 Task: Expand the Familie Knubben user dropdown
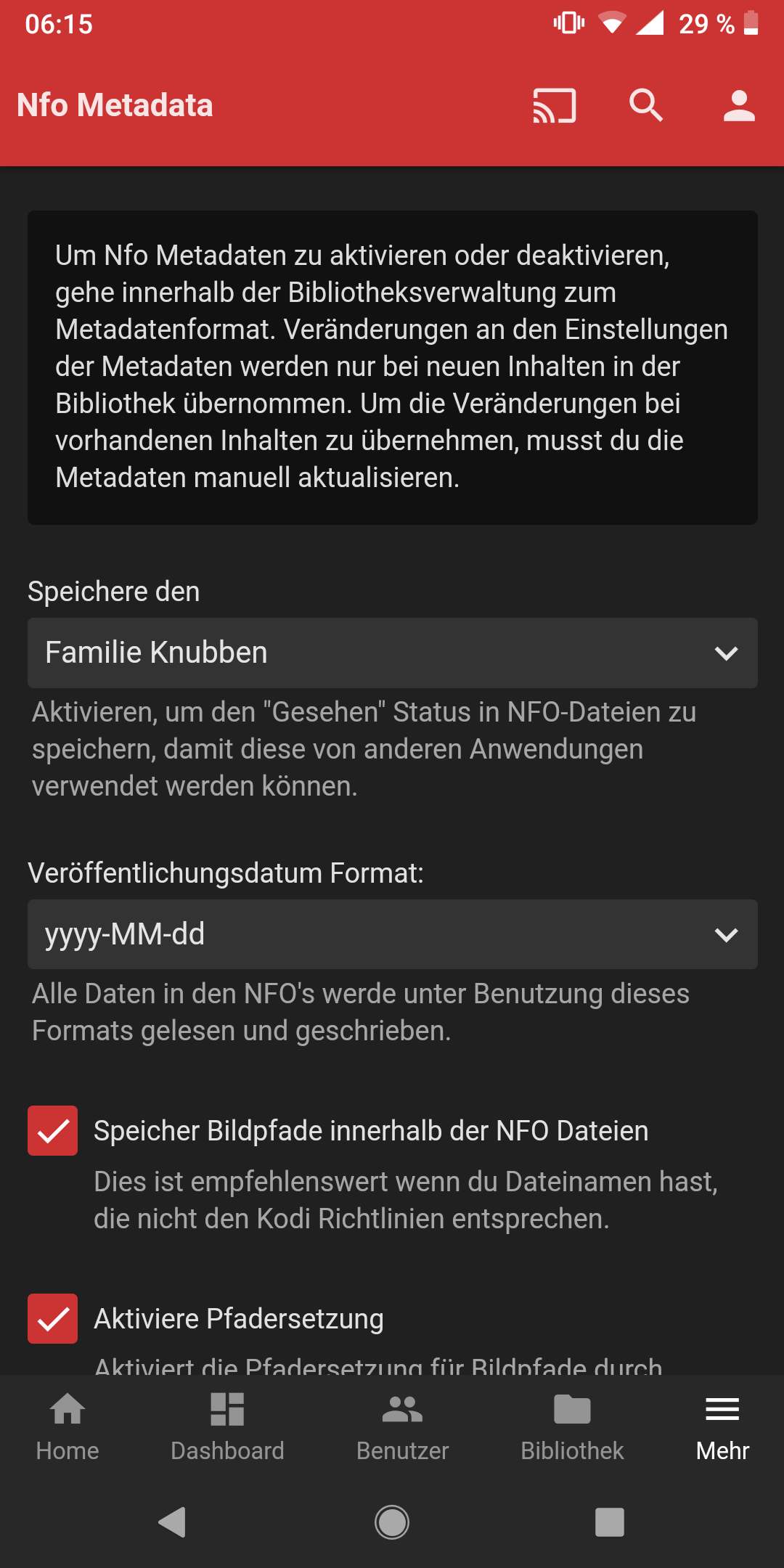click(x=393, y=653)
